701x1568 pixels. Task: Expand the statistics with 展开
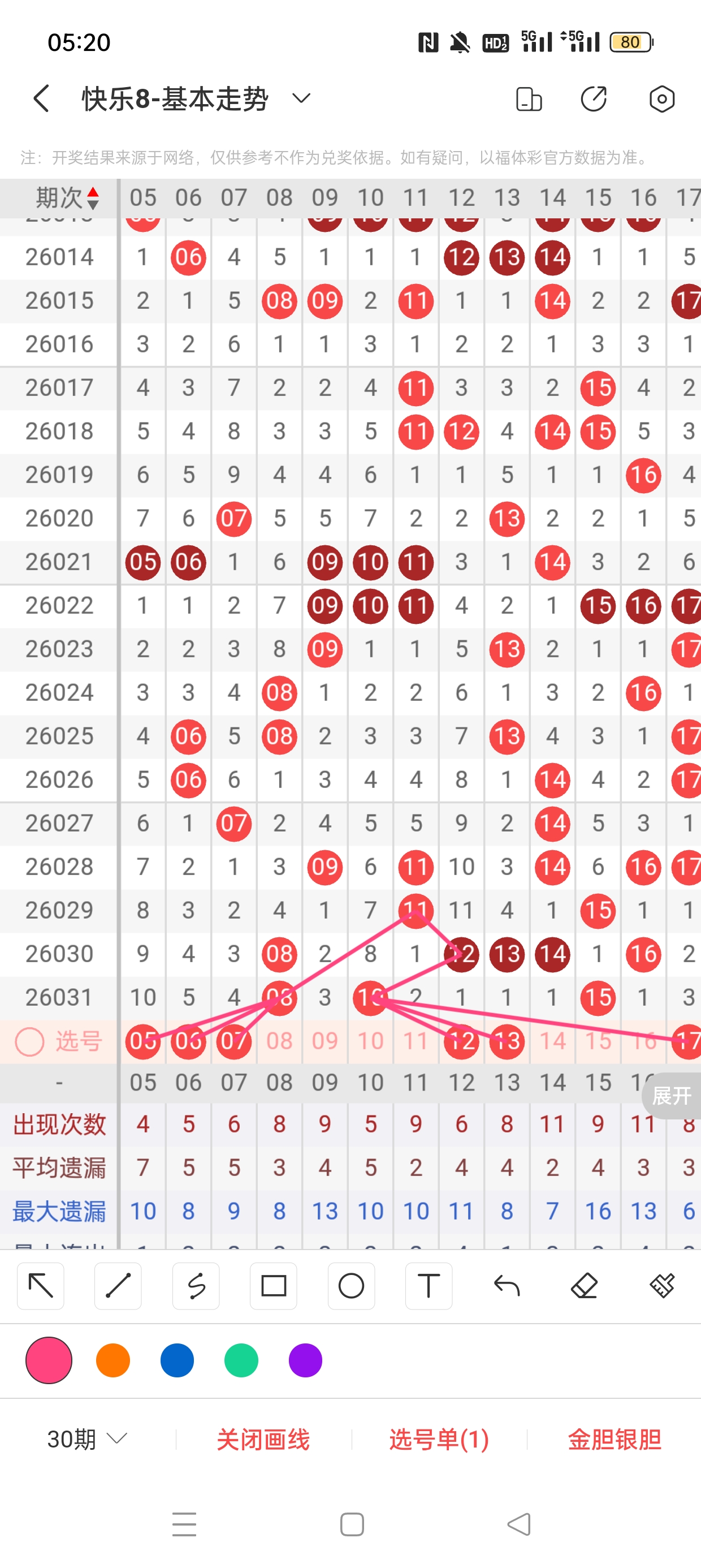pos(671,1096)
